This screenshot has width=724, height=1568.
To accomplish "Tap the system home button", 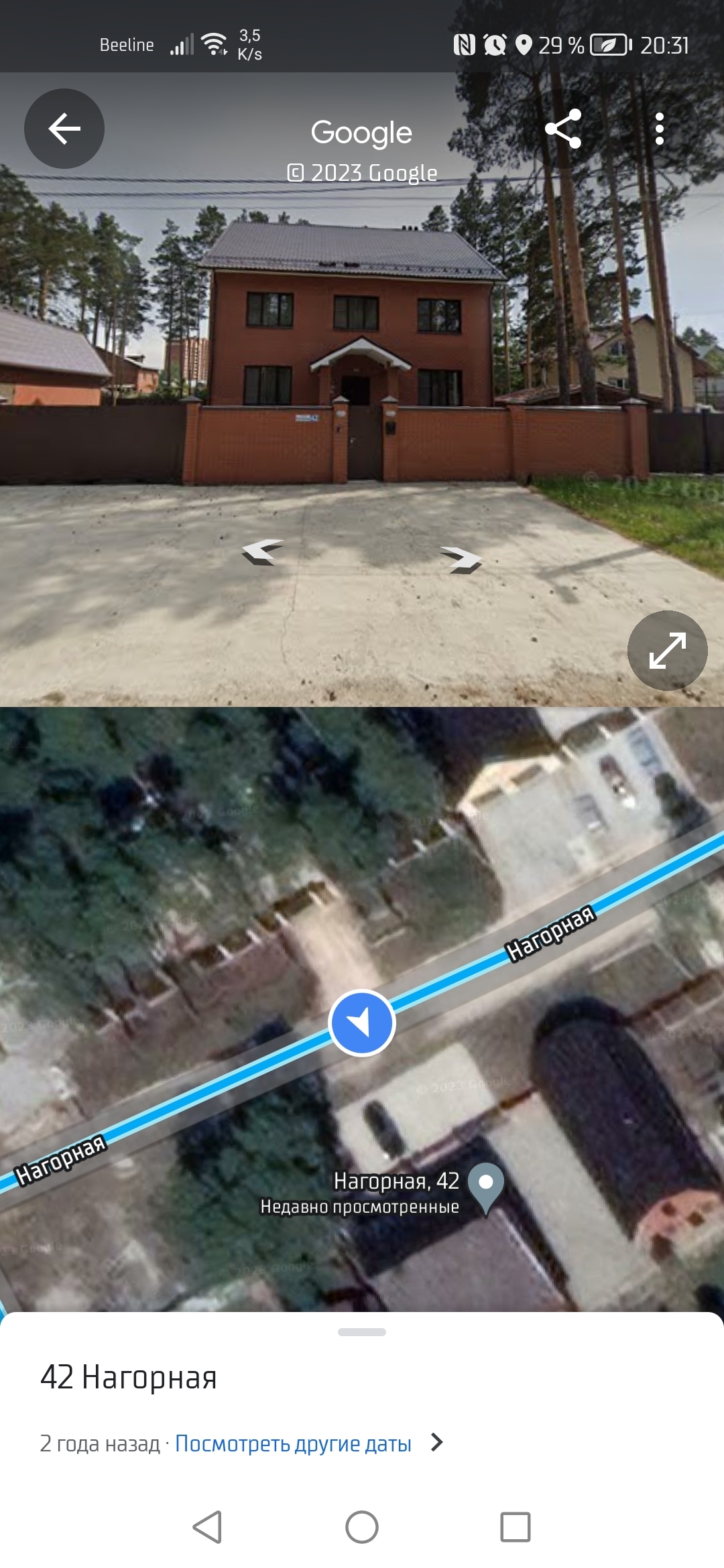I will point(362,1527).
